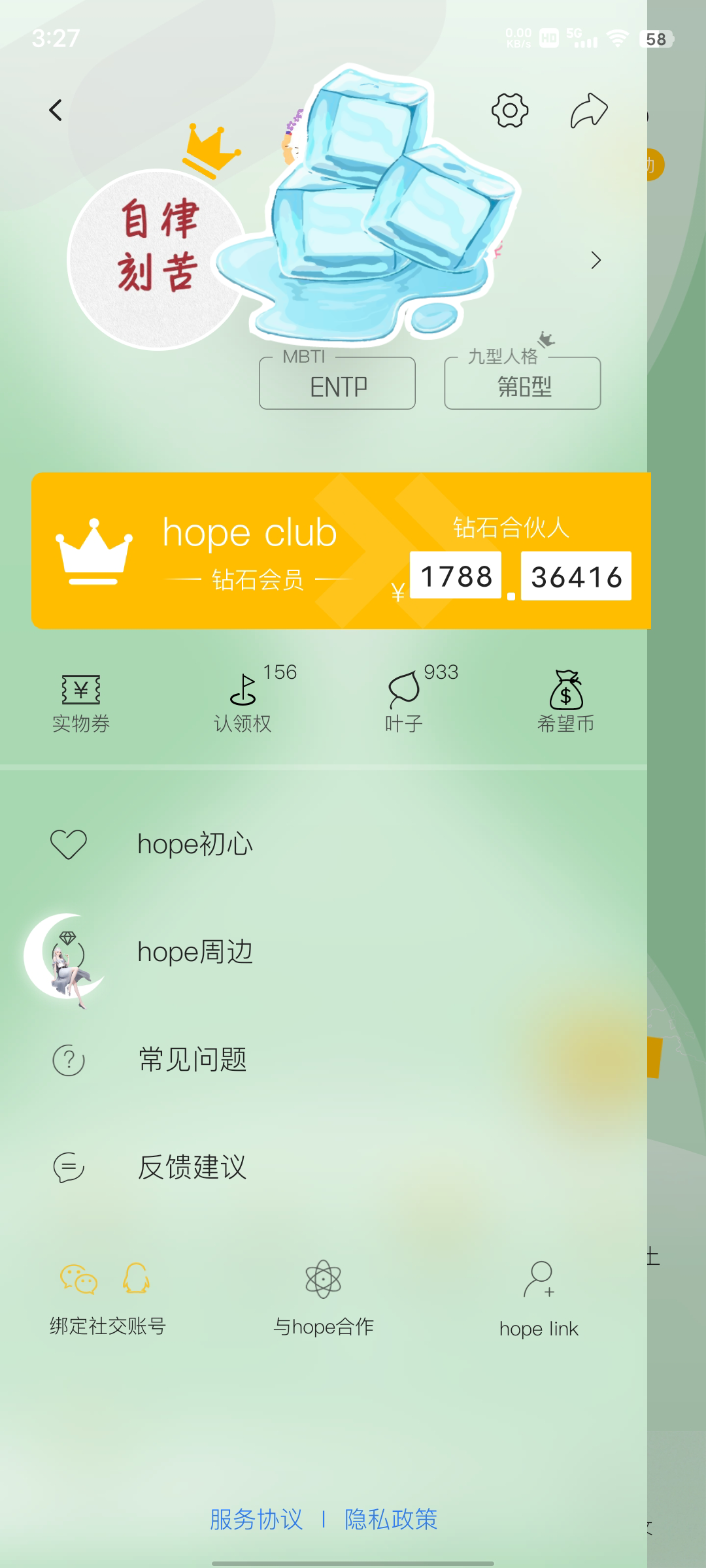Open the 九型人格 第6型 box

[522, 383]
